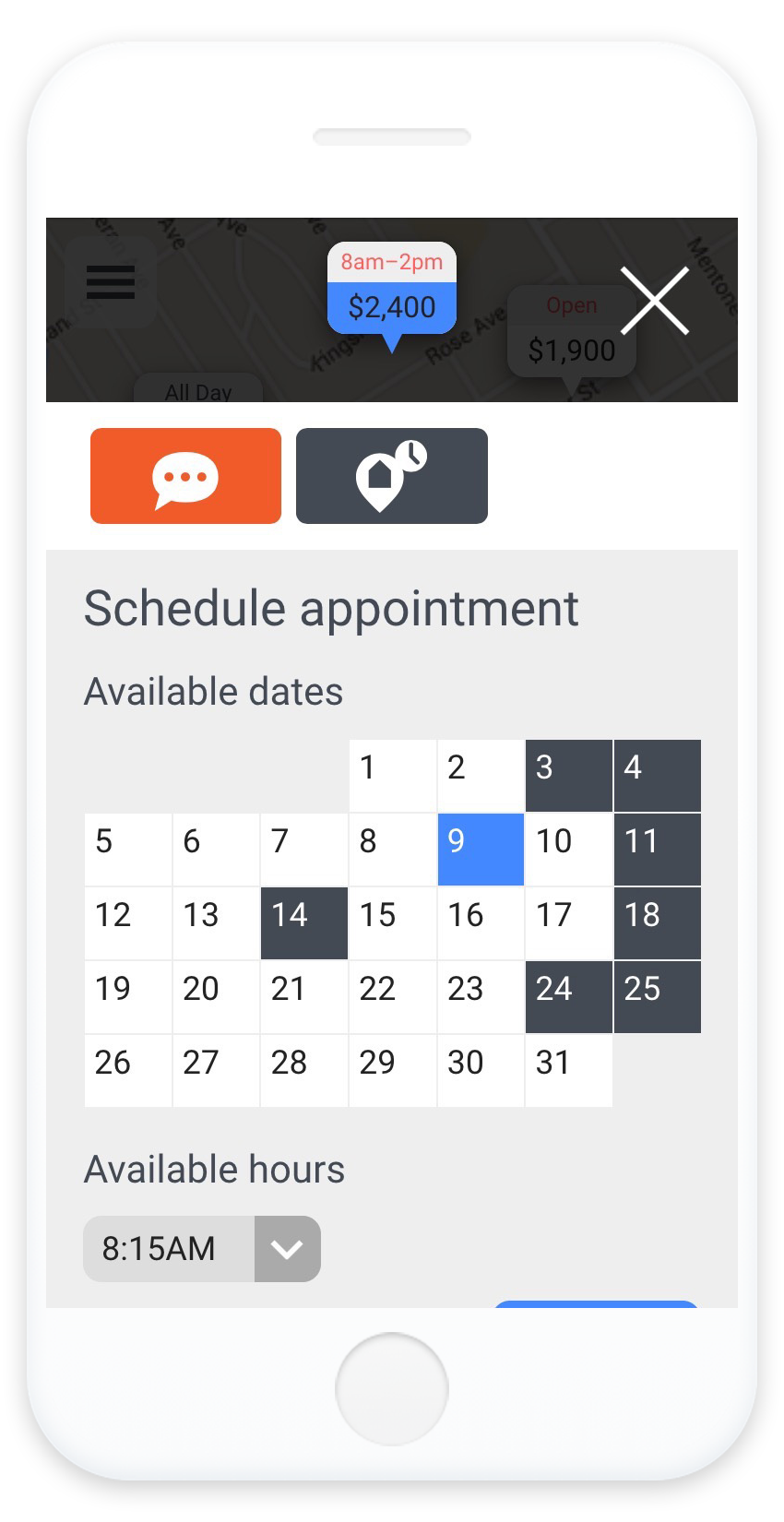This screenshot has height=1522, width=784.
Task: Pick date 5 in the calendar
Action: tap(127, 850)
